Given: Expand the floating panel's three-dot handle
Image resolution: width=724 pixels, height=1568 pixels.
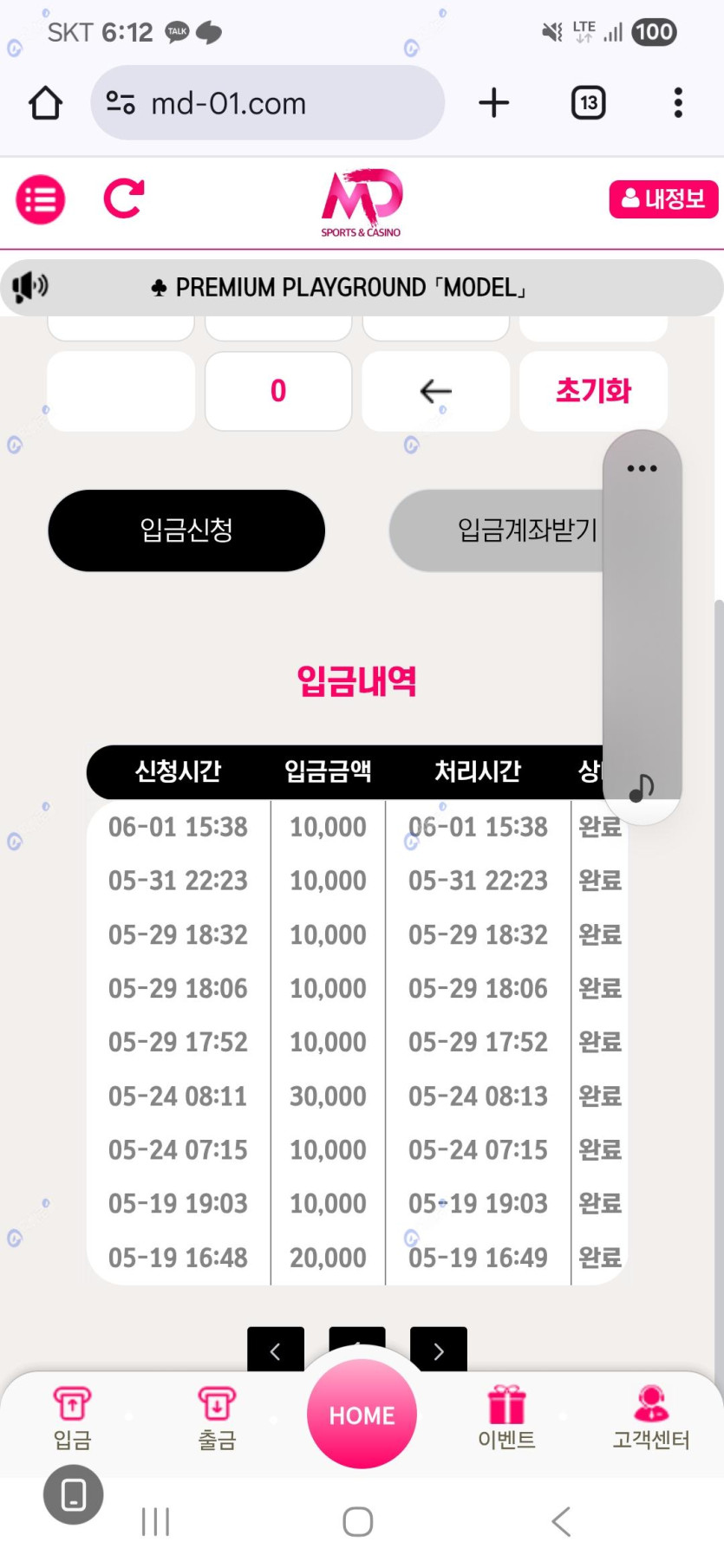Looking at the screenshot, I should (642, 468).
